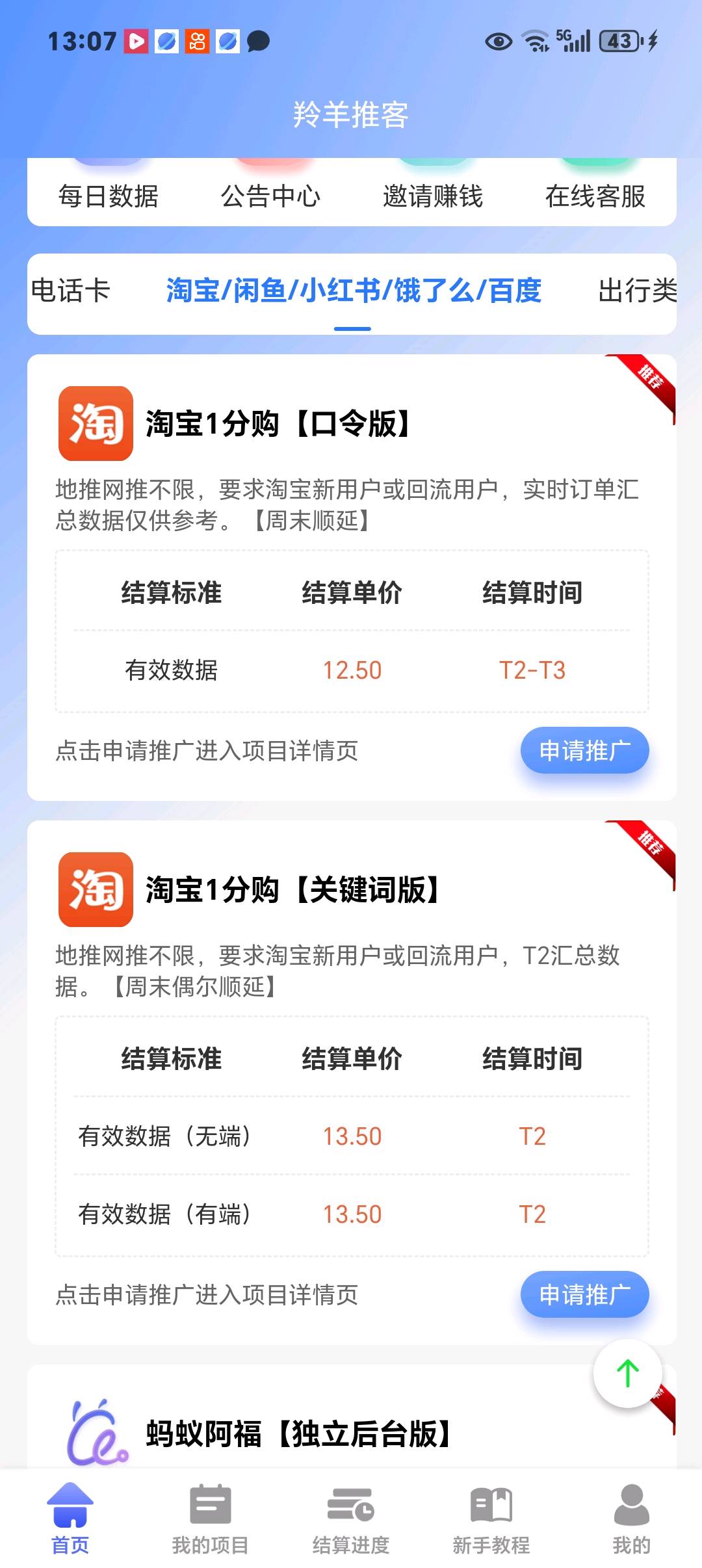Select the 淘宝/闲鱼/小红书/饿了么/百度 category

click(x=355, y=293)
